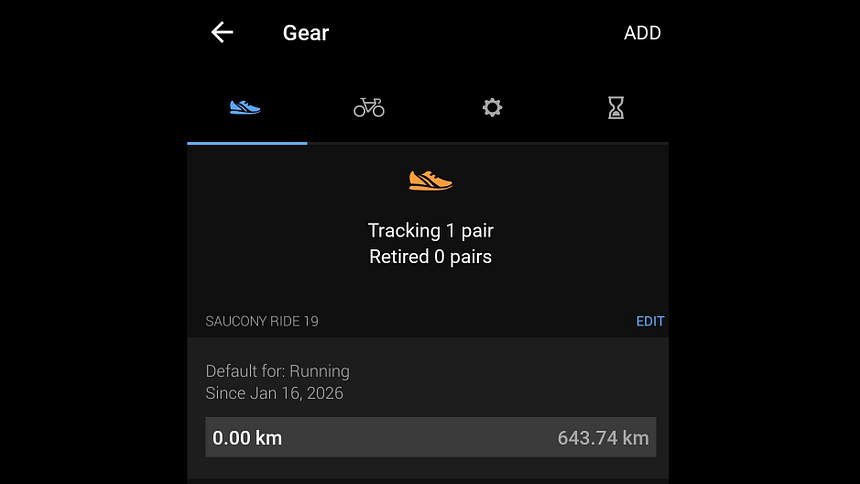This screenshot has height=484, width=860.
Task: Open the hourglass tab
Action: (x=616, y=107)
